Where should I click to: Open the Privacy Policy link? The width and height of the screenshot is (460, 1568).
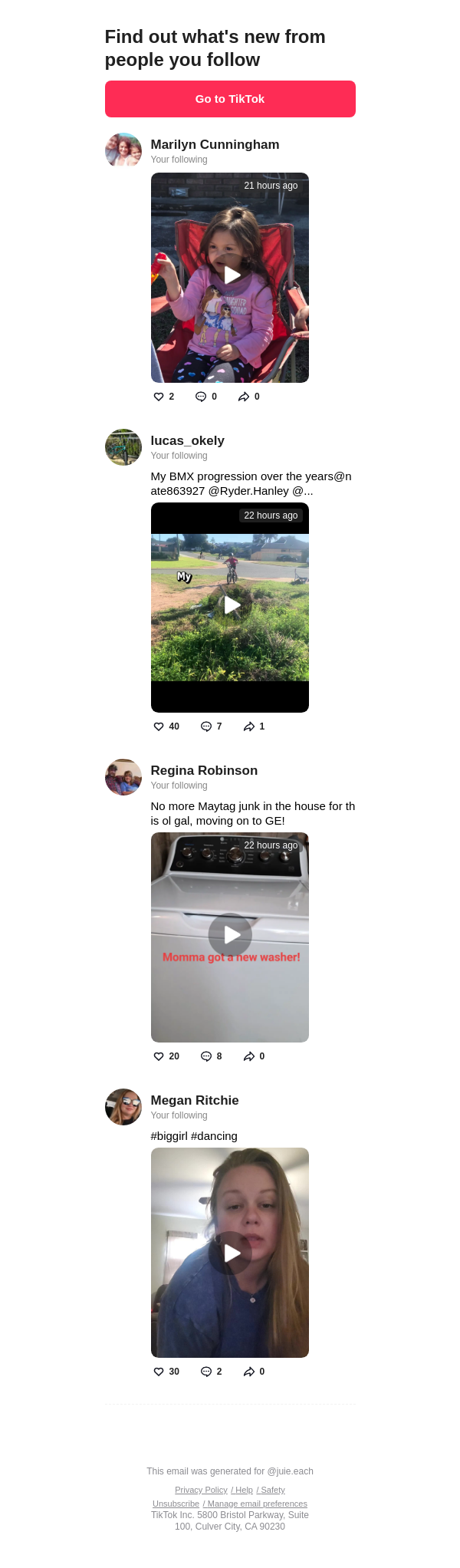click(x=201, y=1490)
